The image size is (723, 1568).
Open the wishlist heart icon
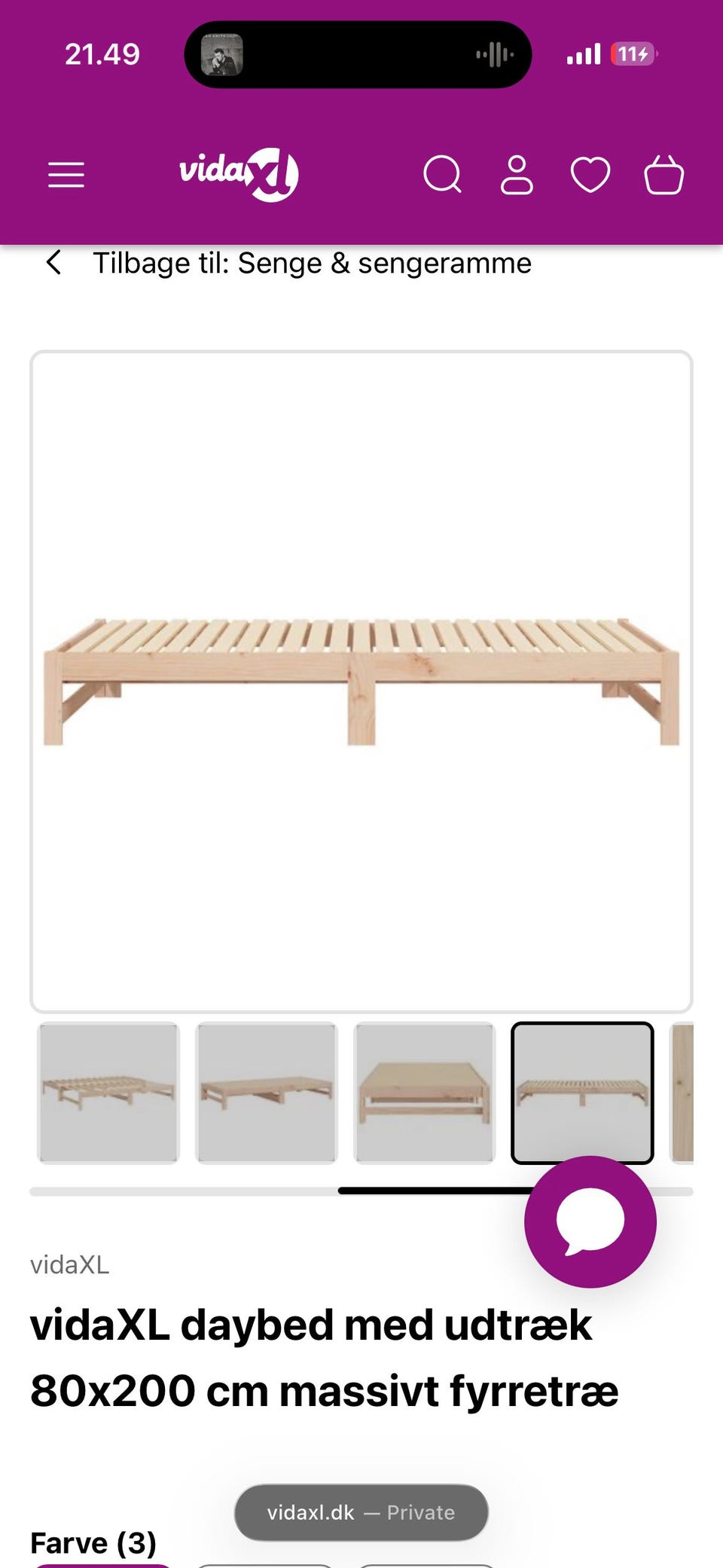(x=590, y=175)
